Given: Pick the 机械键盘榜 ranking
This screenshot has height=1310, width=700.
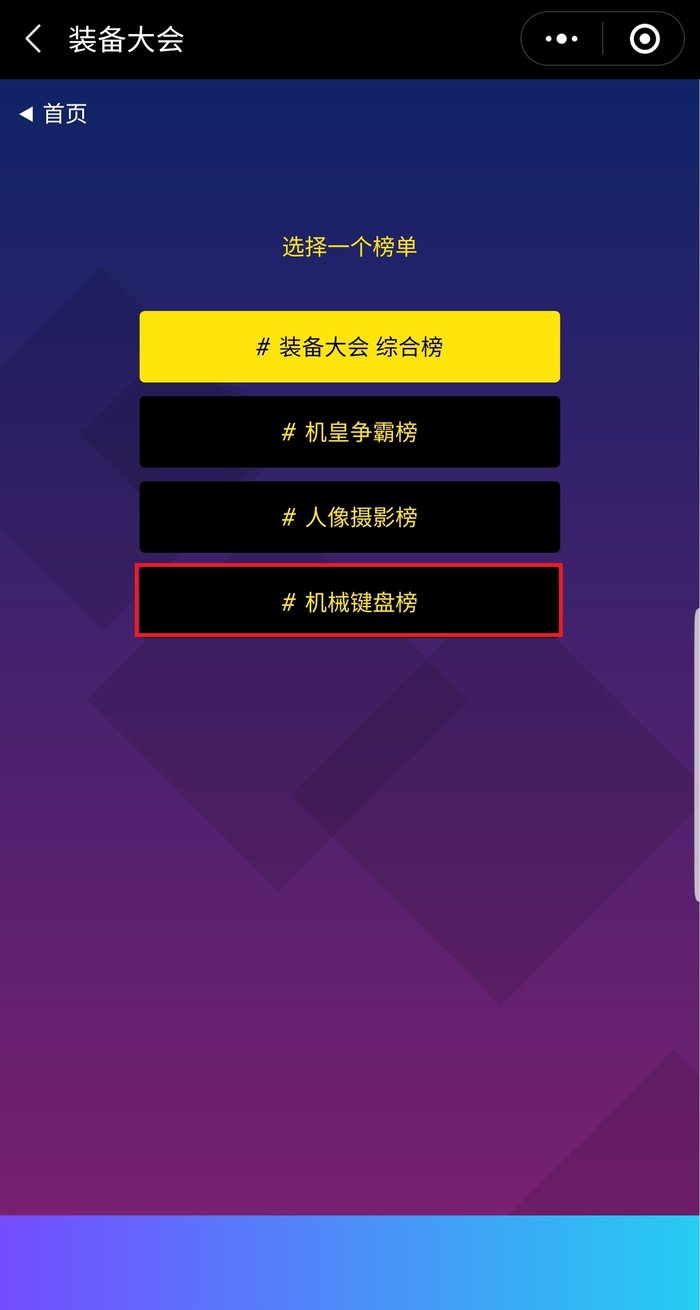Looking at the screenshot, I should [x=349, y=601].
